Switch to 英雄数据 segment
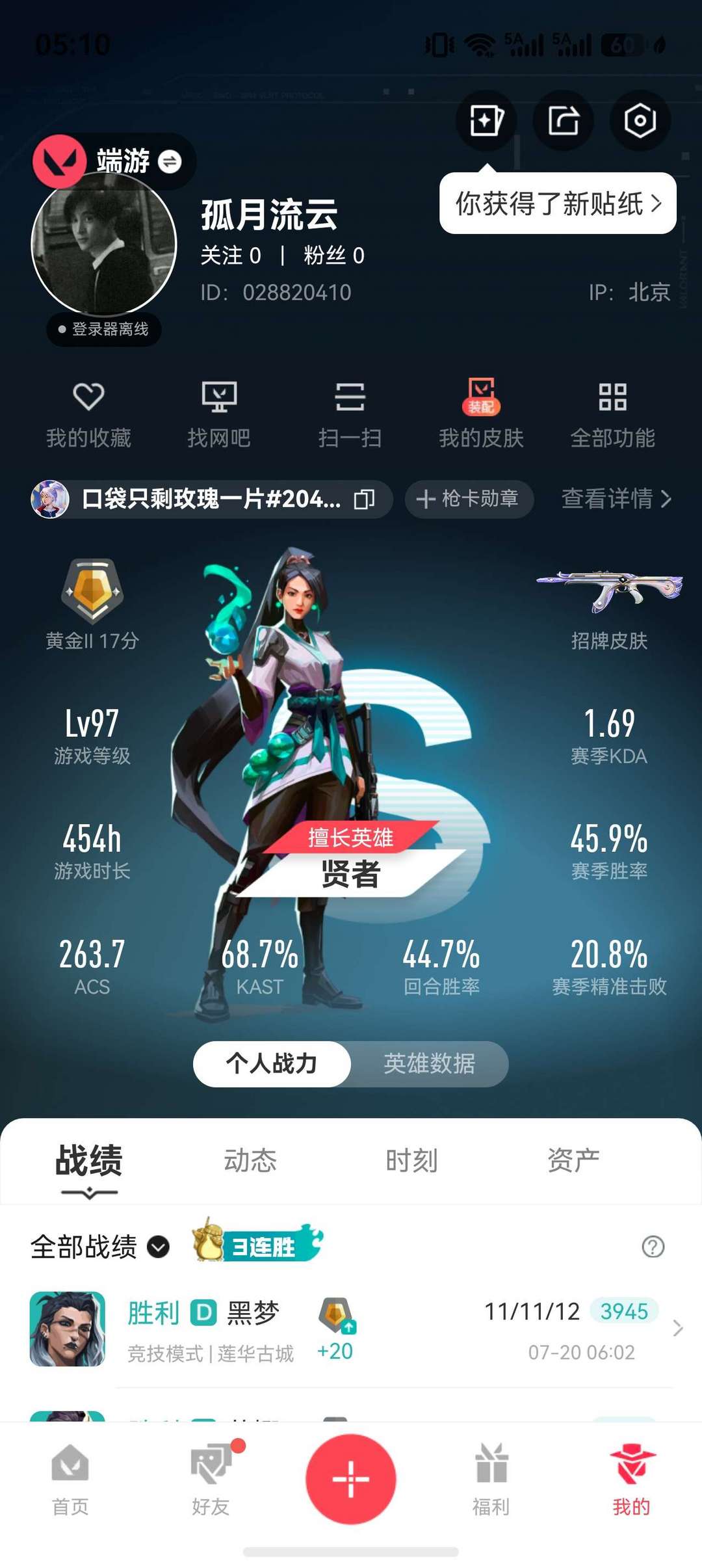Viewport: 702px width, 1568px height. click(x=429, y=1063)
